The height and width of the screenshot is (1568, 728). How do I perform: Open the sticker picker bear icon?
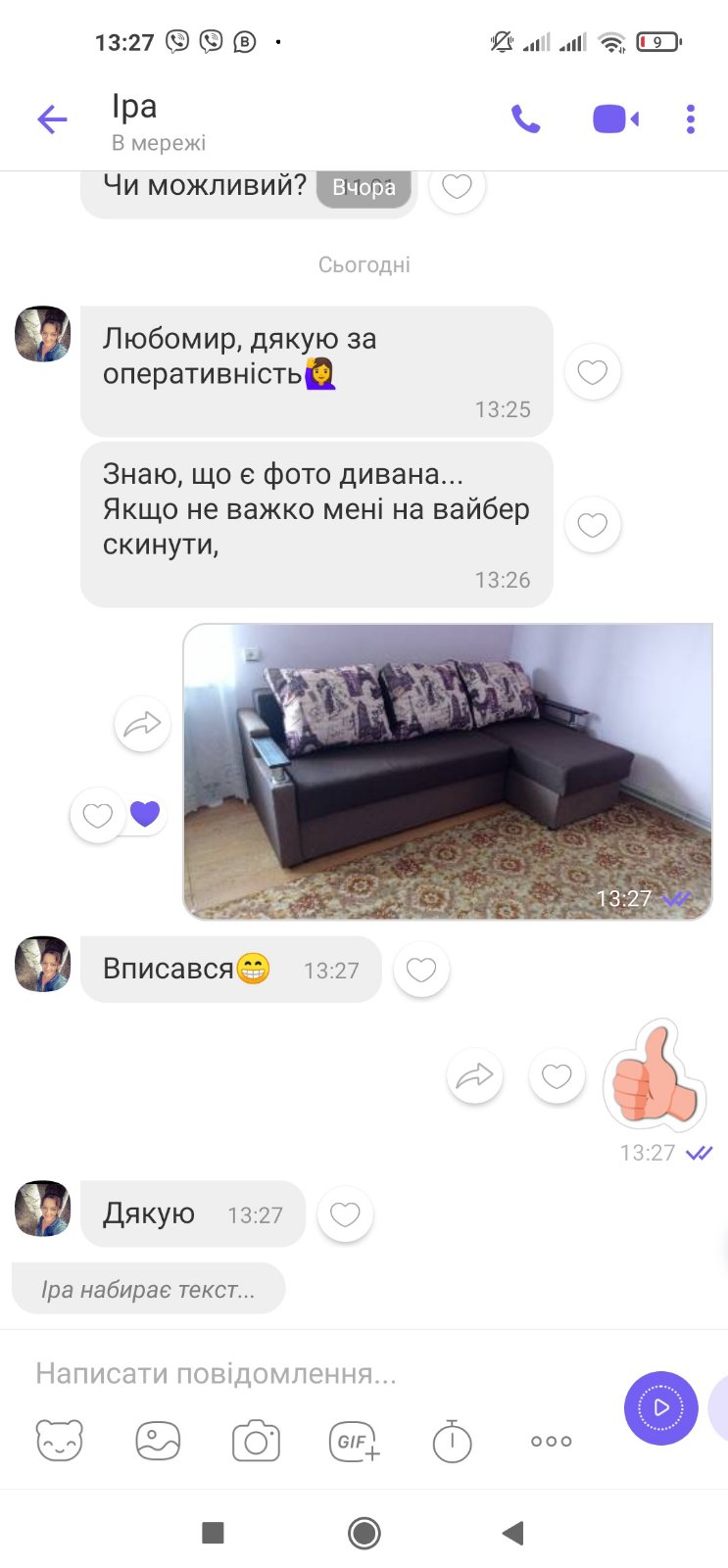tap(60, 1441)
